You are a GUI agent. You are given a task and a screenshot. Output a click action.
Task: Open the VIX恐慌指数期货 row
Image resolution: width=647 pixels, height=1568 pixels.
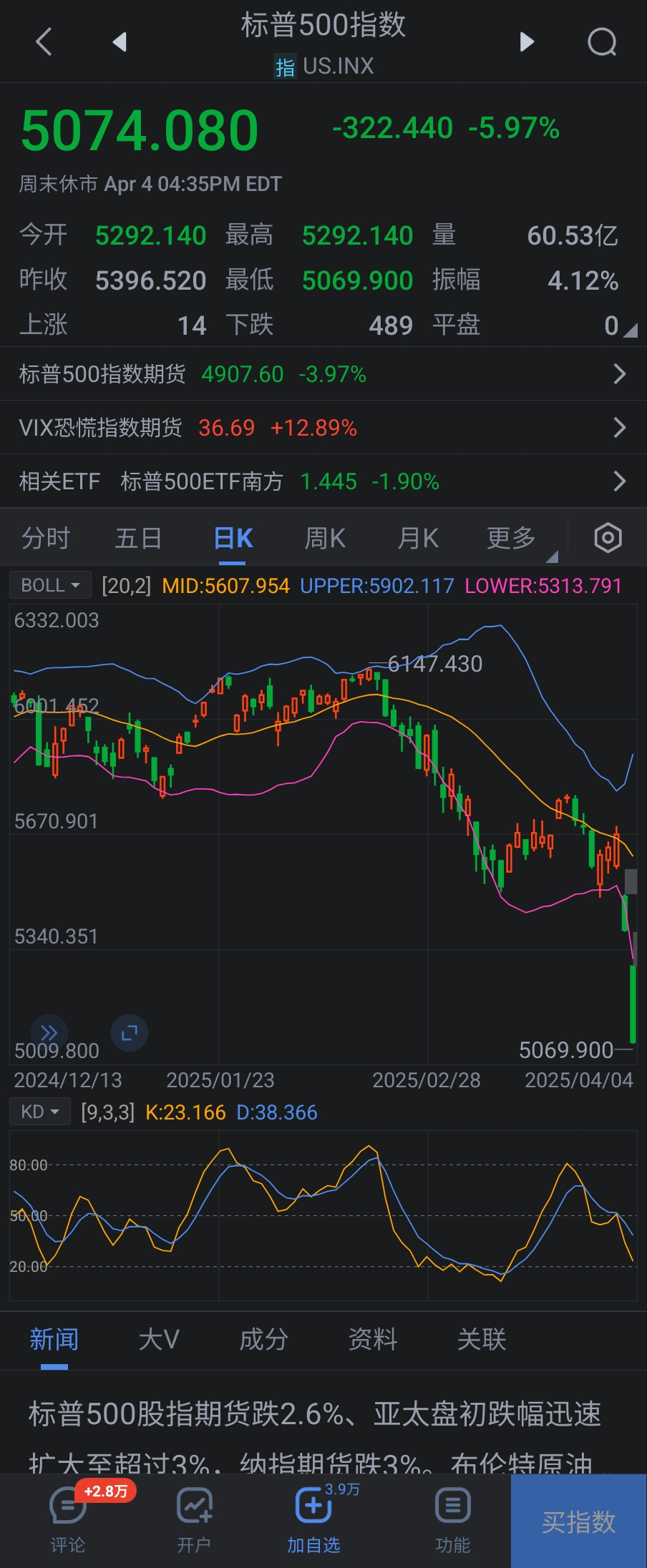pos(323,428)
